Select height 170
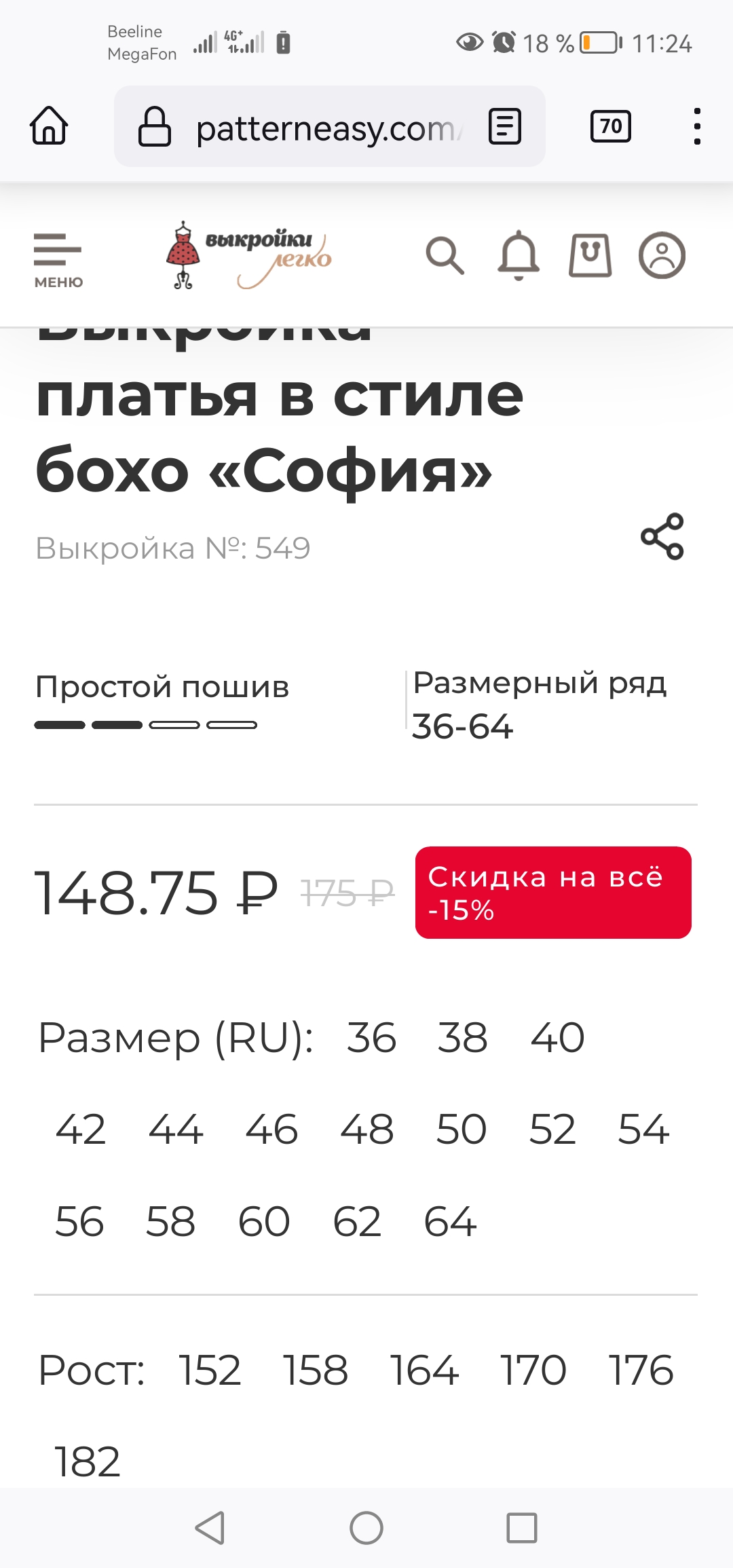 point(533,1370)
